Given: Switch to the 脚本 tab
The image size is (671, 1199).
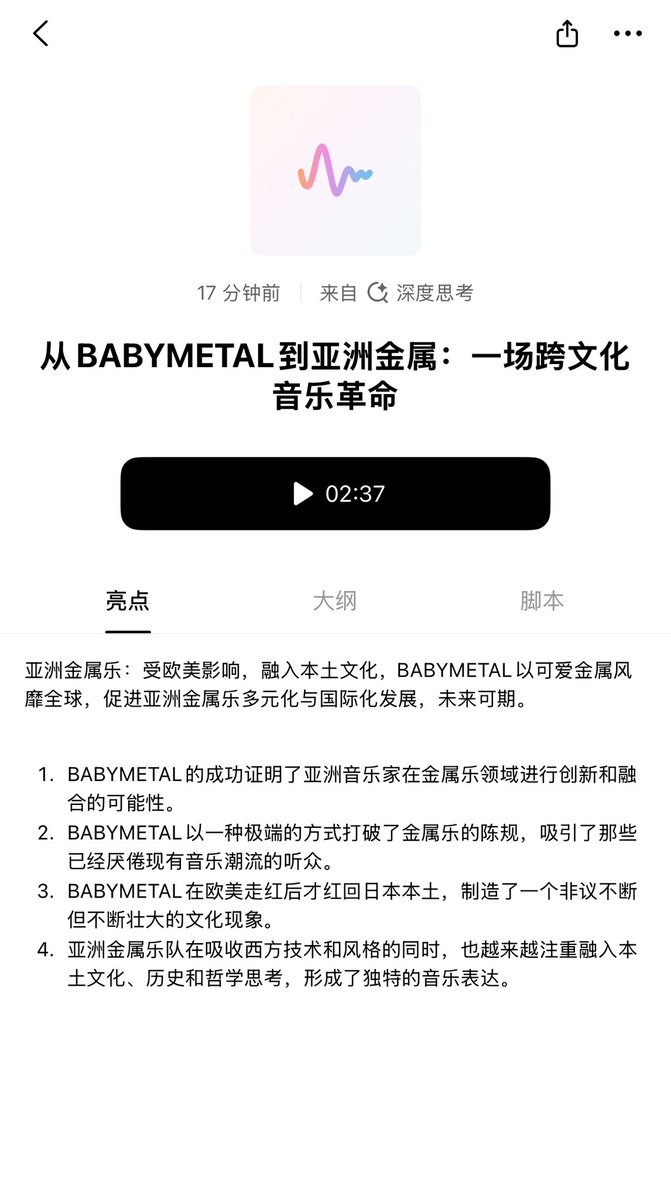Looking at the screenshot, I should click(x=541, y=601).
